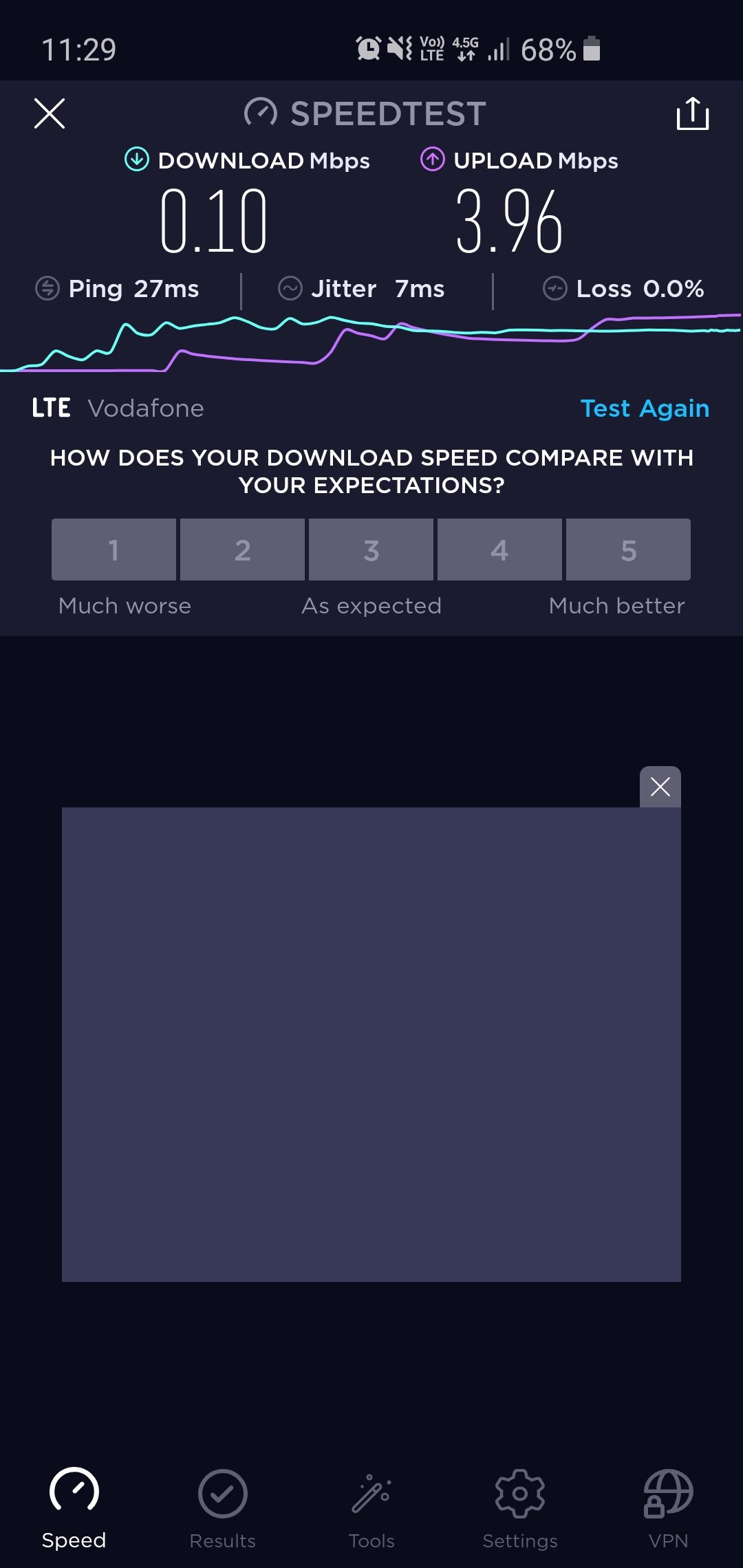Rate download speed as 1, much worse
The width and height of the screenshot is (743, 1568).
click(114, 549)
